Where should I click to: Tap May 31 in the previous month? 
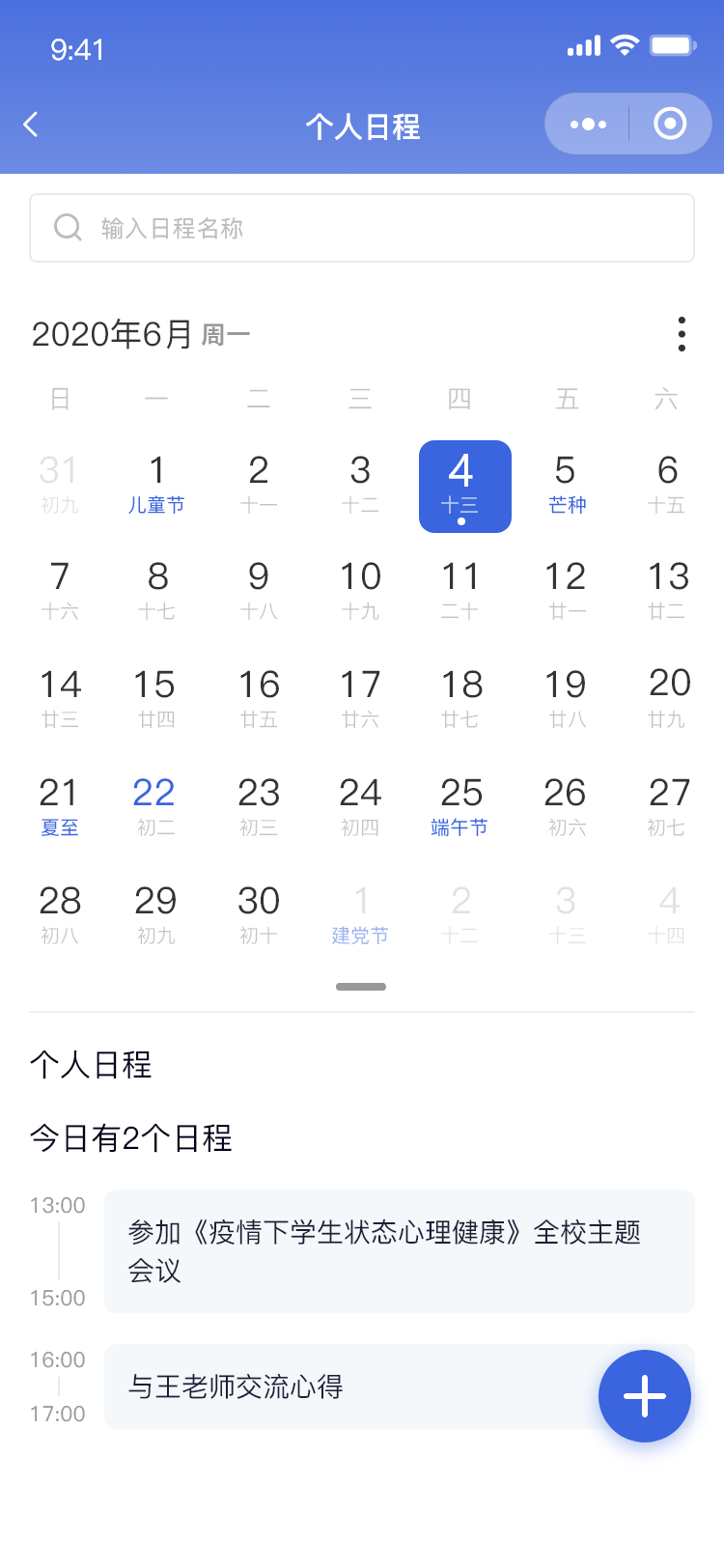tap(59, 485)
